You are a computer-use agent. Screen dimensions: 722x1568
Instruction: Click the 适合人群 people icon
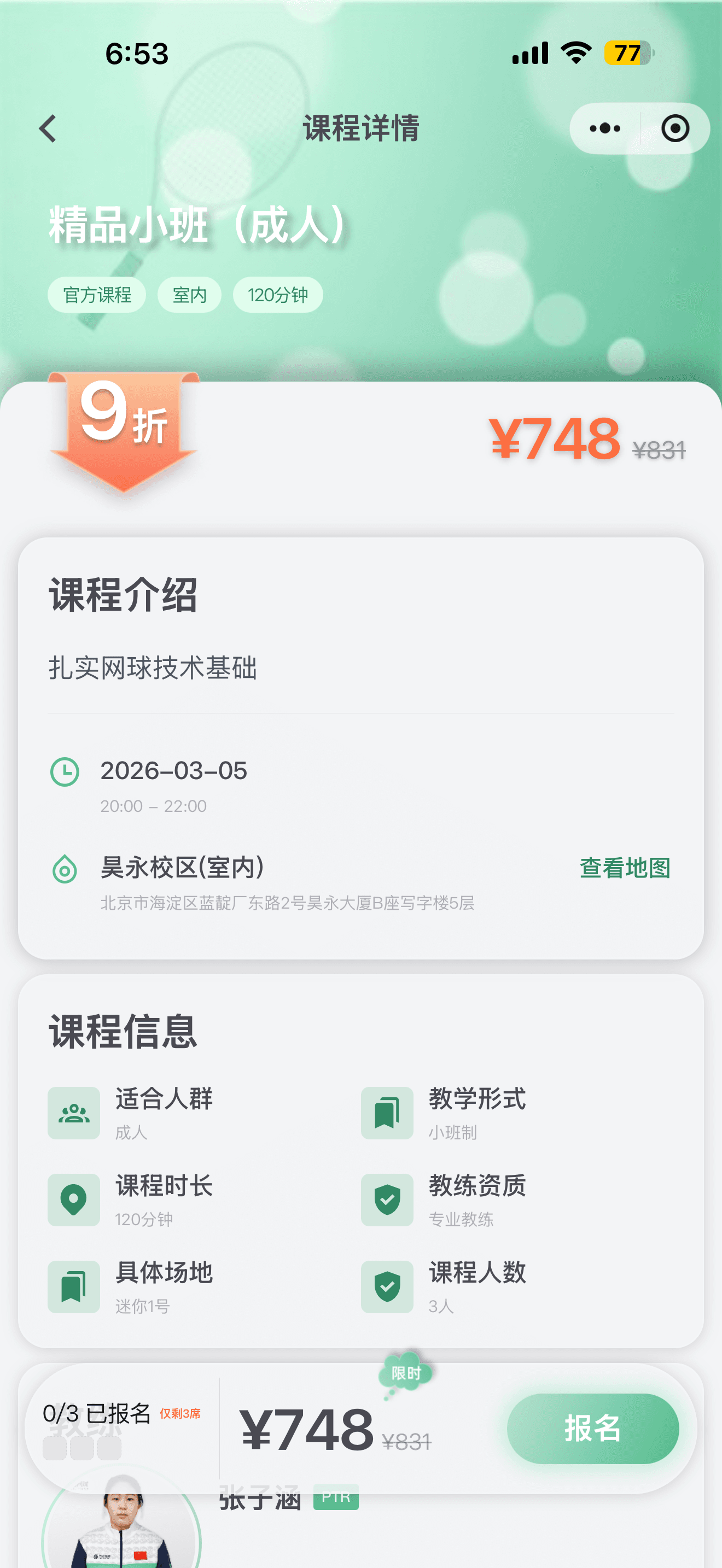click(73, 1114)
